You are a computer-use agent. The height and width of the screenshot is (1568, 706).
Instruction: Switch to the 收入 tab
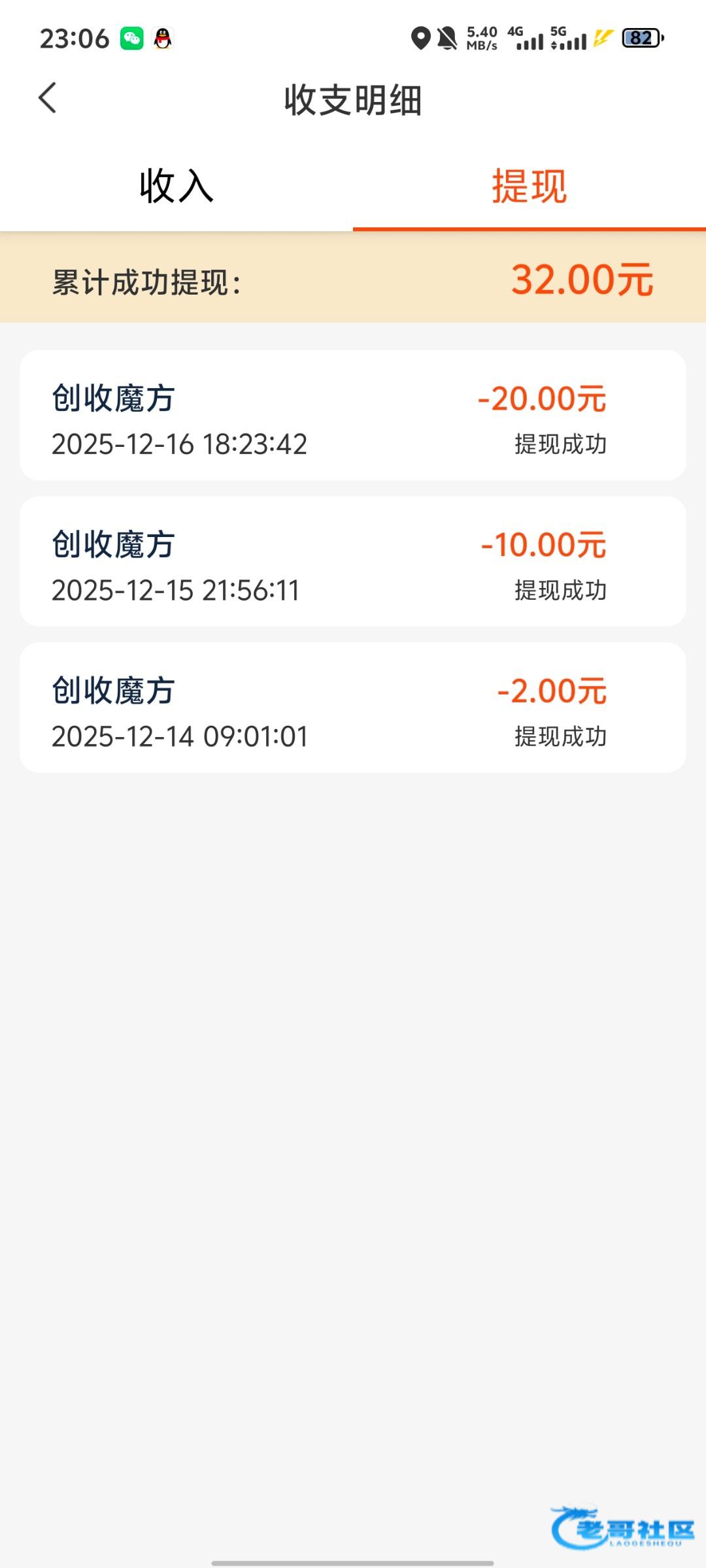(x=176, y=186)
